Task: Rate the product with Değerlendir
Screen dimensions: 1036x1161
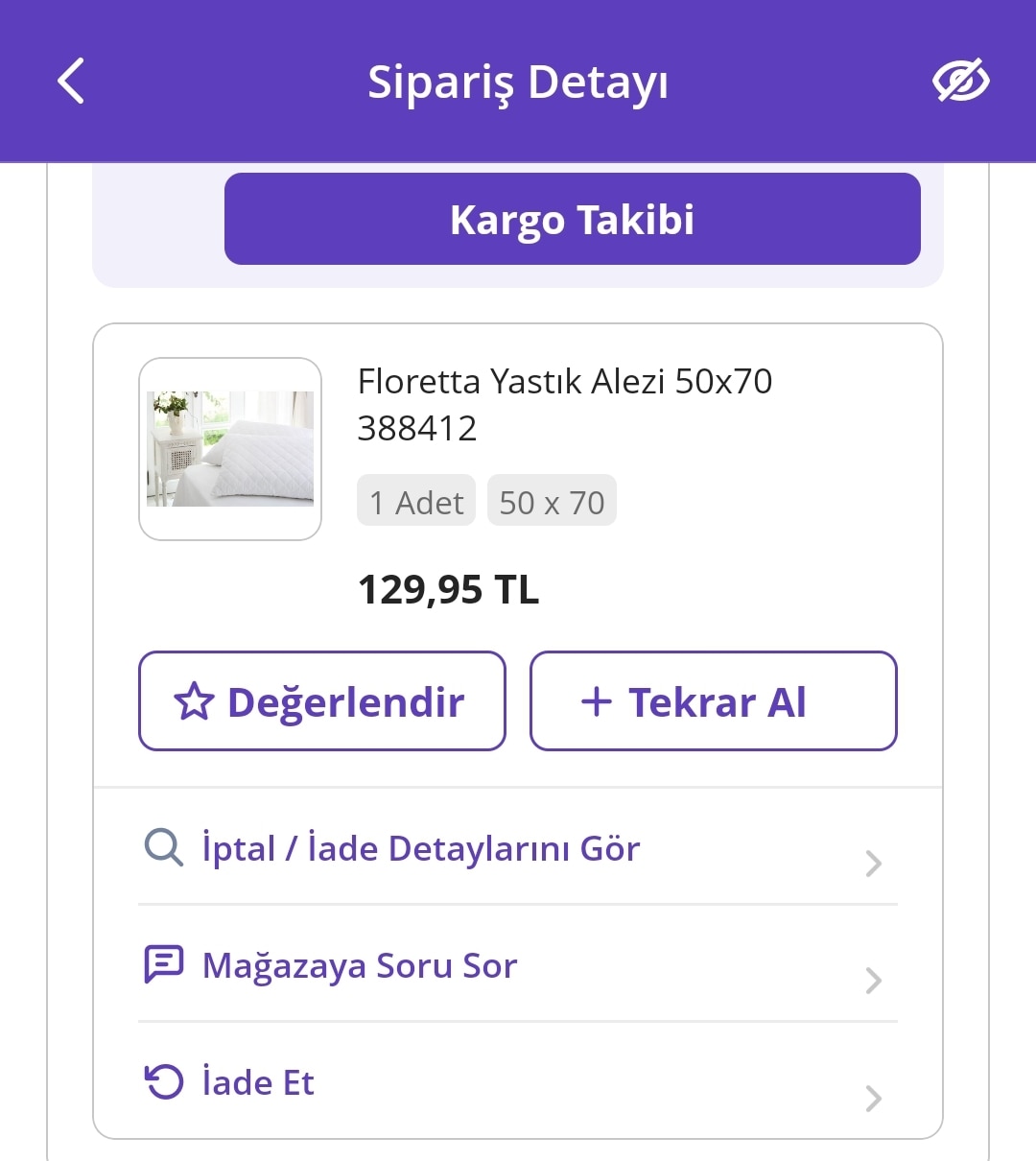Action: coord(322,701)
